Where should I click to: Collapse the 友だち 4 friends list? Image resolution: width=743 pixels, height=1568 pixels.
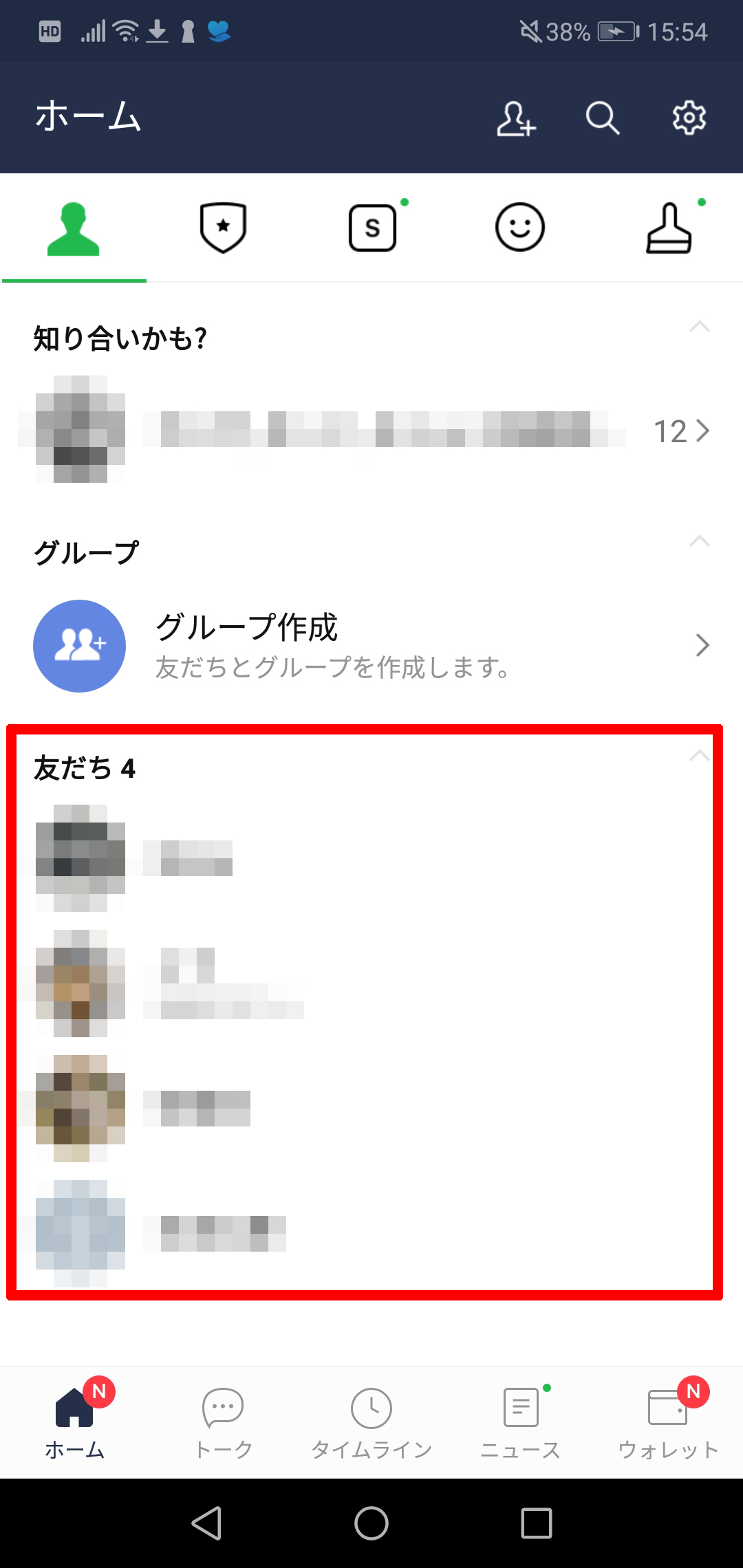pyautogui.click(x=700, y=756)
